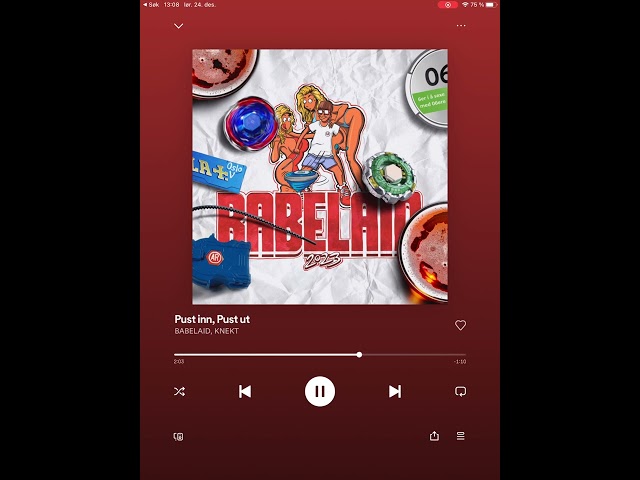Skip to the previous track
Screen dimensions: 640x480
(245, 391)
